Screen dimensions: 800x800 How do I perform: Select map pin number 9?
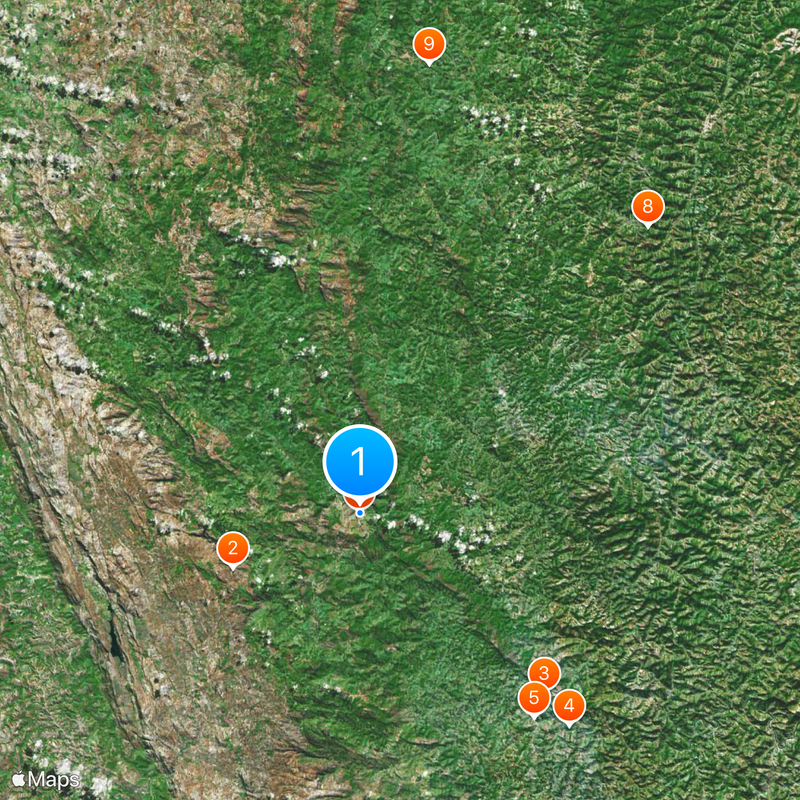click(429, 43)
